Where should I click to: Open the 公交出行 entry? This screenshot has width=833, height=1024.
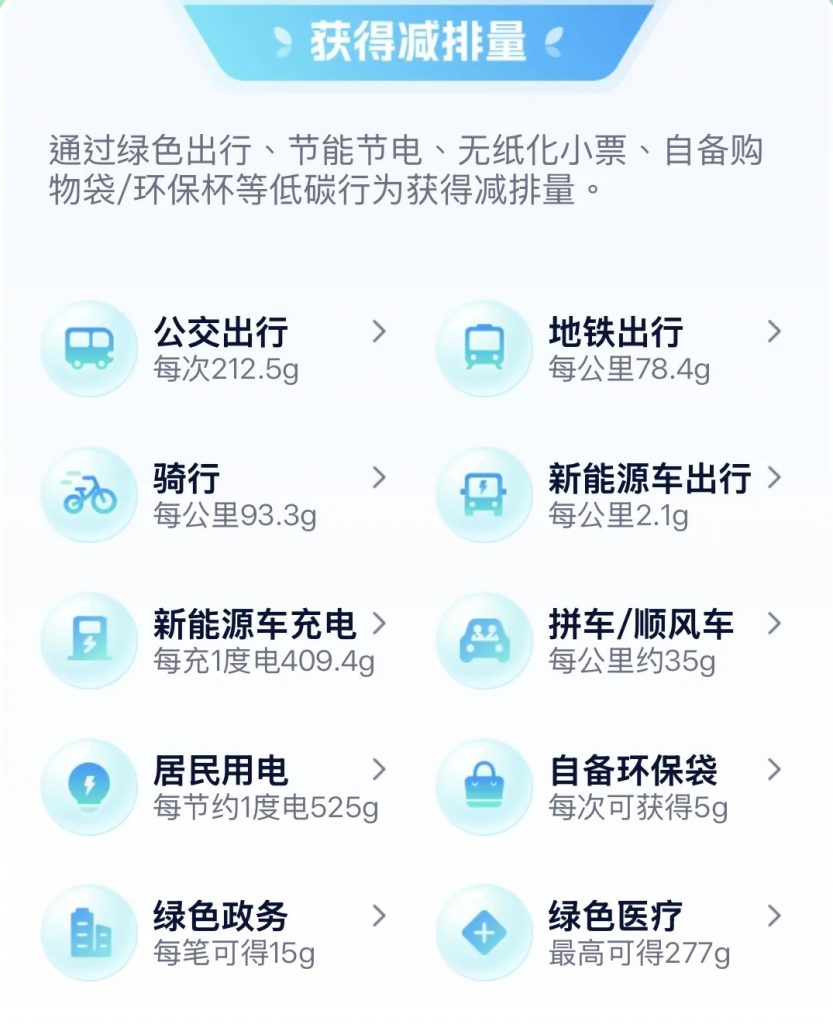220,333
